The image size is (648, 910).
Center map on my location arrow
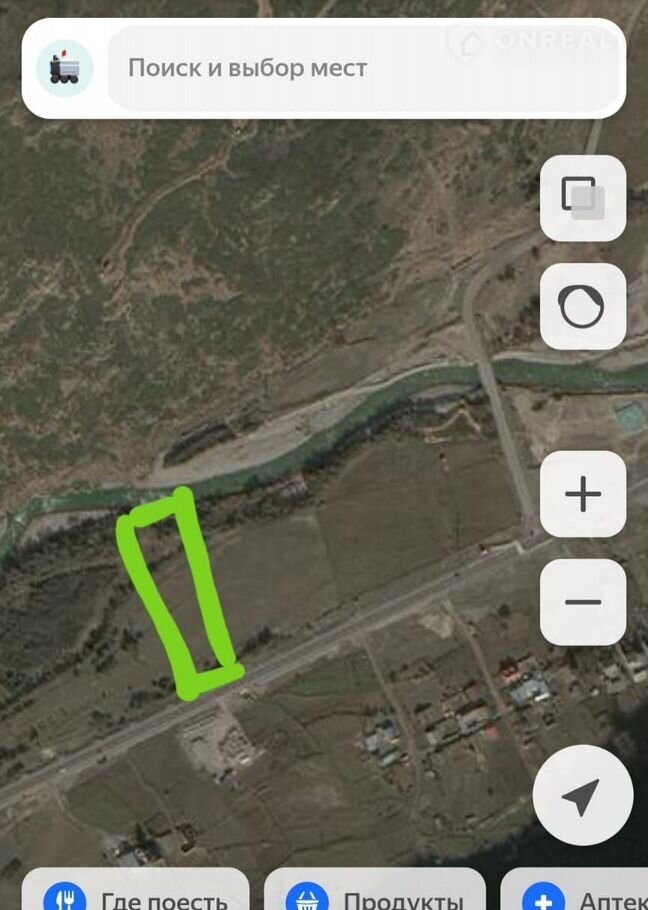tap(583, 796)
